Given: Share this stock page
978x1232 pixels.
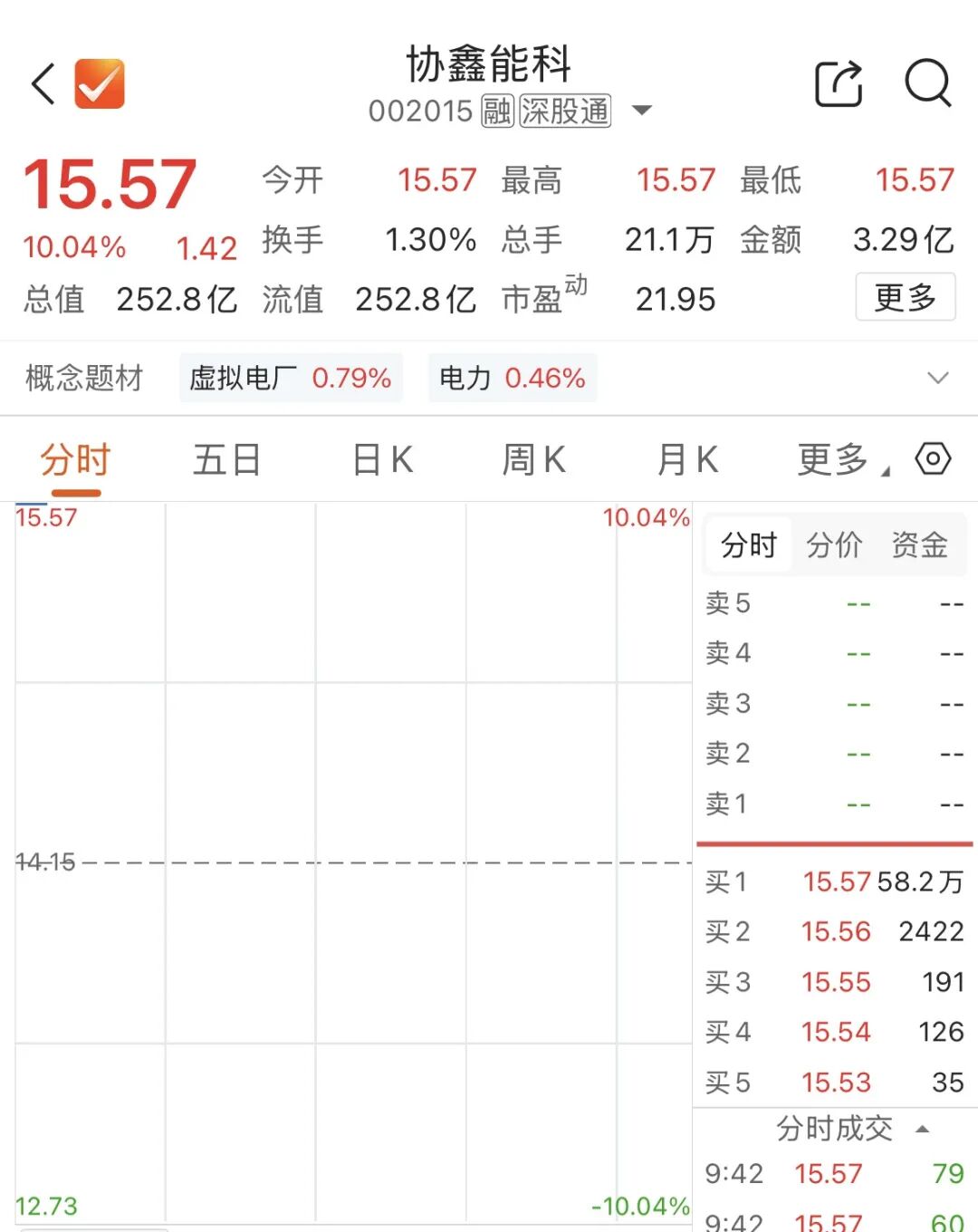Looking at the screenshot, I should click(839, 83).
